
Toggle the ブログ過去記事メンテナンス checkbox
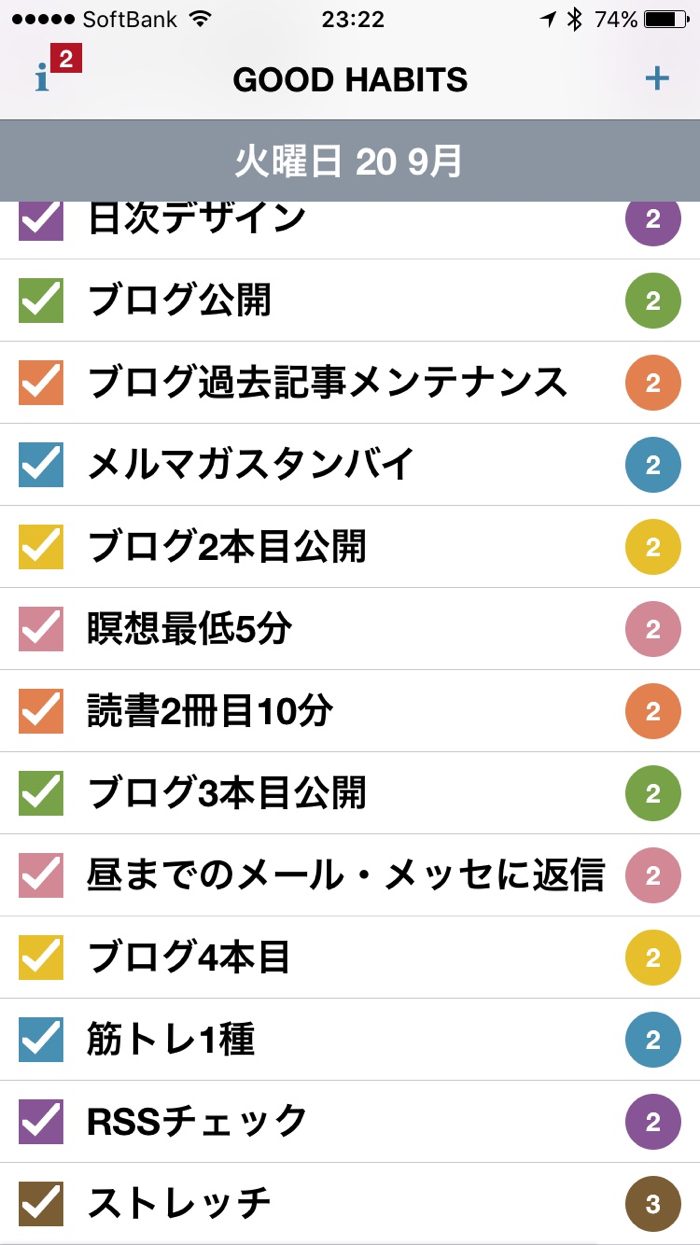pyautogui.click(x=41, y=383)
